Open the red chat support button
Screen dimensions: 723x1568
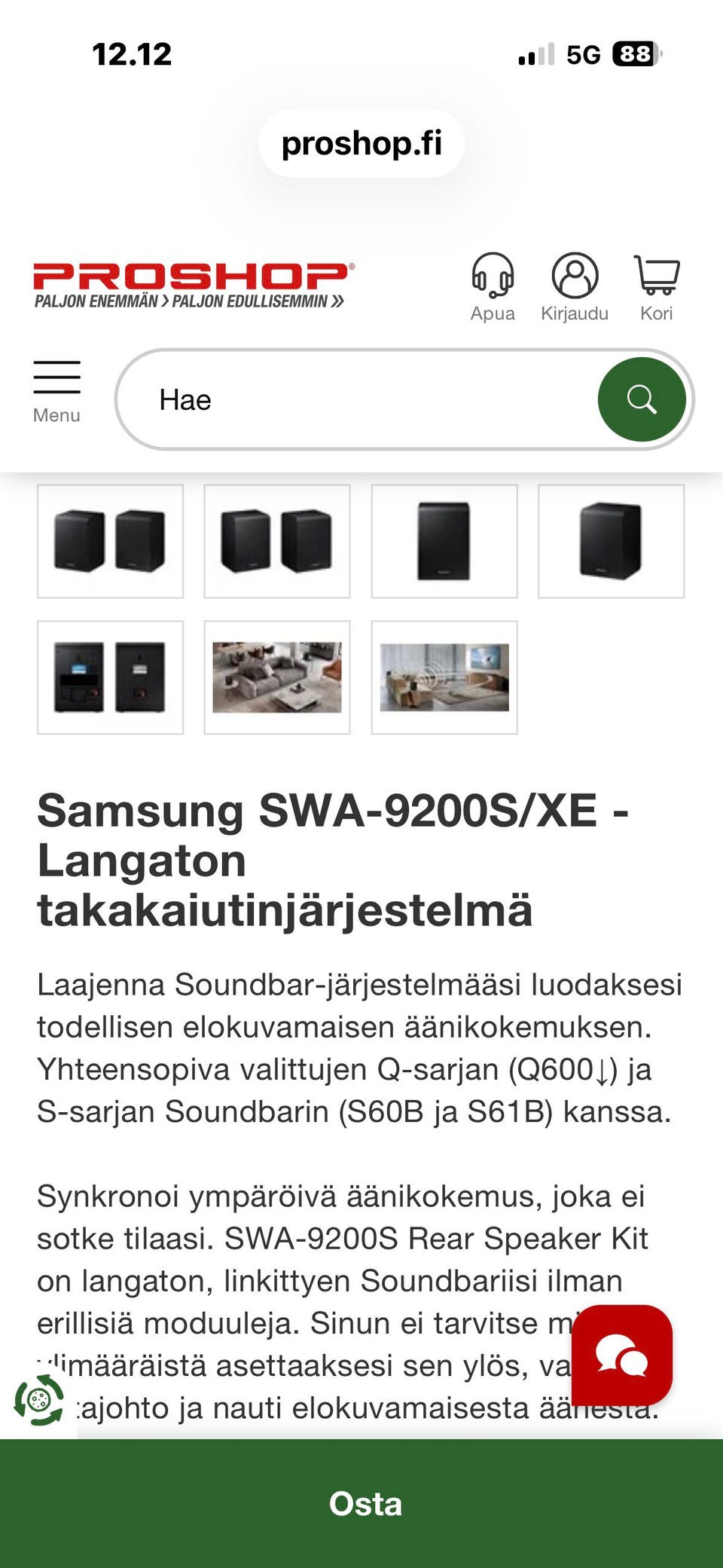[x=621, y=1355]
